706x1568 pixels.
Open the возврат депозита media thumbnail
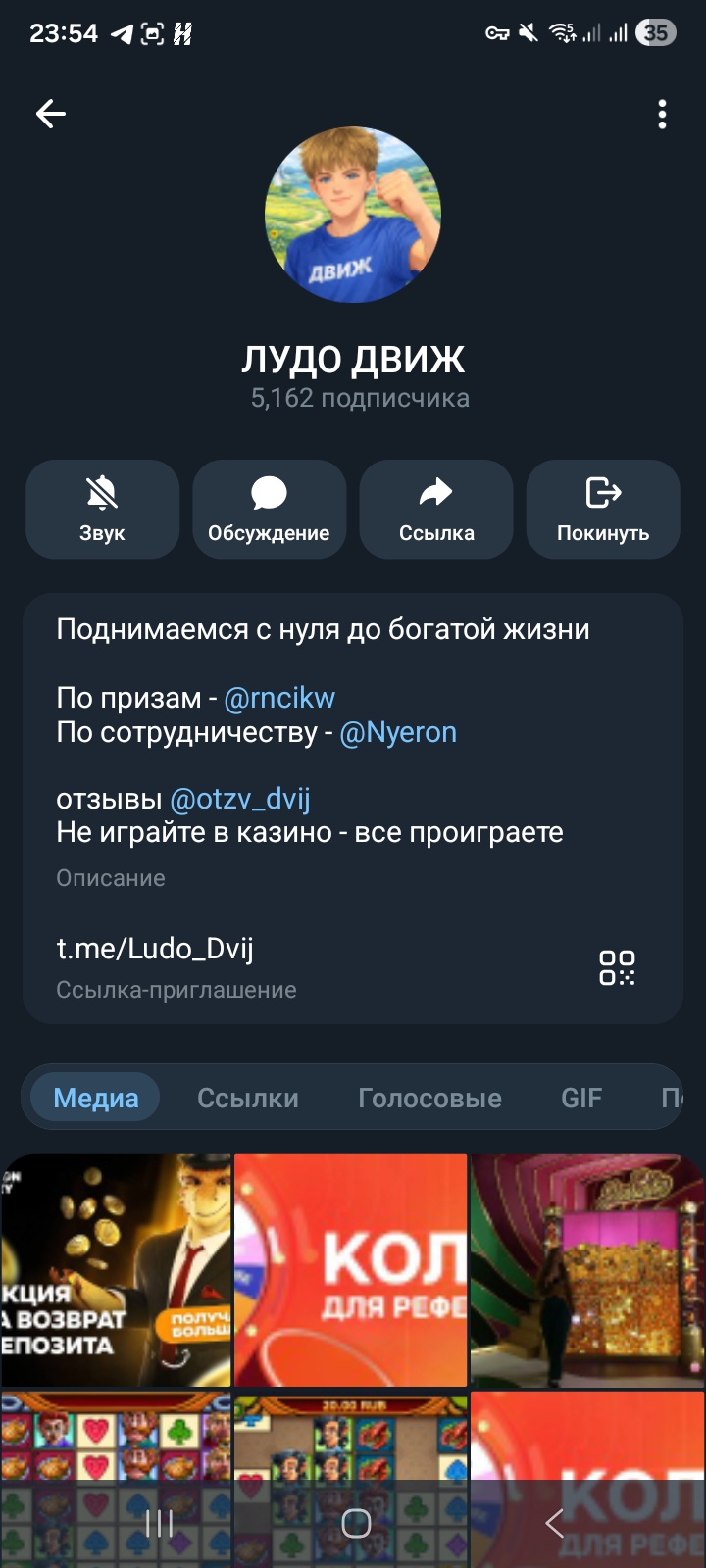click(x=116, y=1270)
